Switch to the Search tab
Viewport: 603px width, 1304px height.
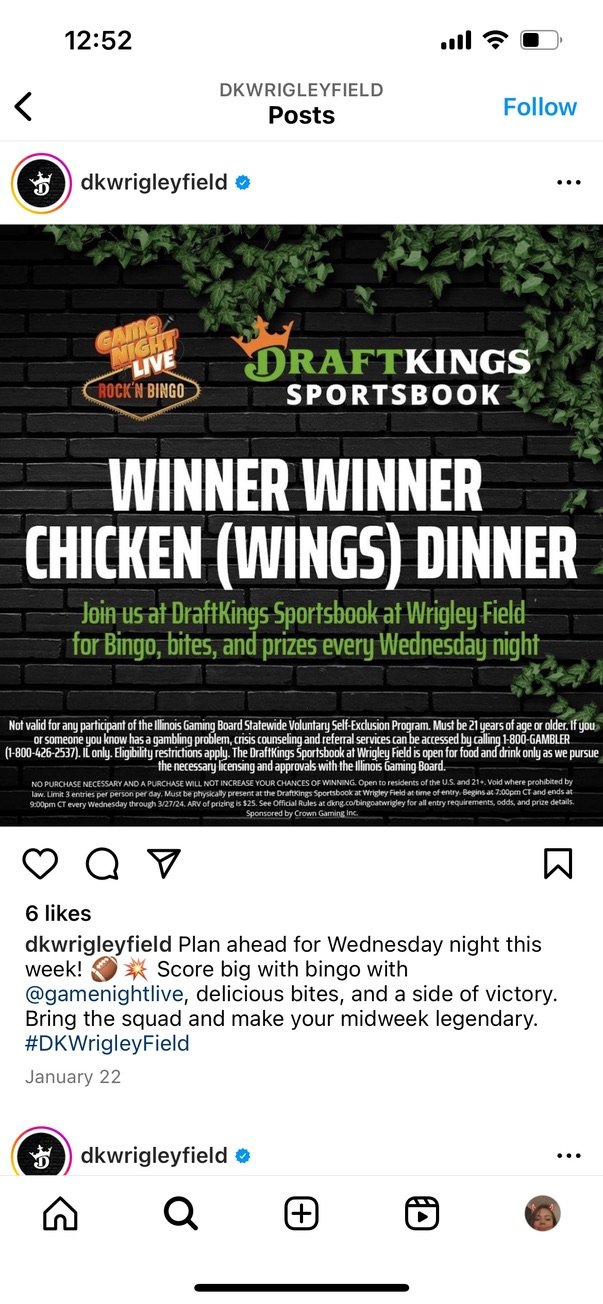180,1214
